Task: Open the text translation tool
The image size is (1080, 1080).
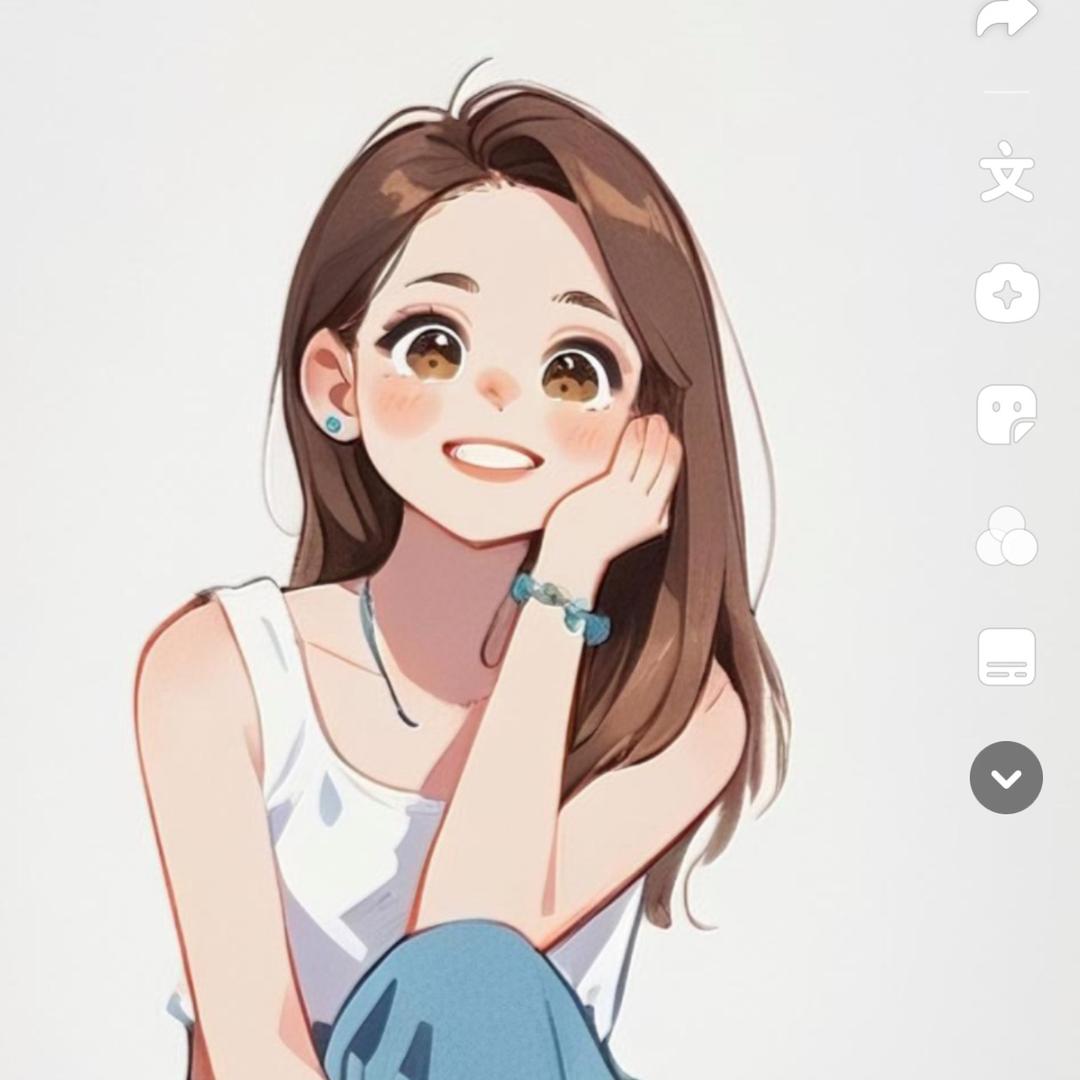Action: pos(1006,172)
